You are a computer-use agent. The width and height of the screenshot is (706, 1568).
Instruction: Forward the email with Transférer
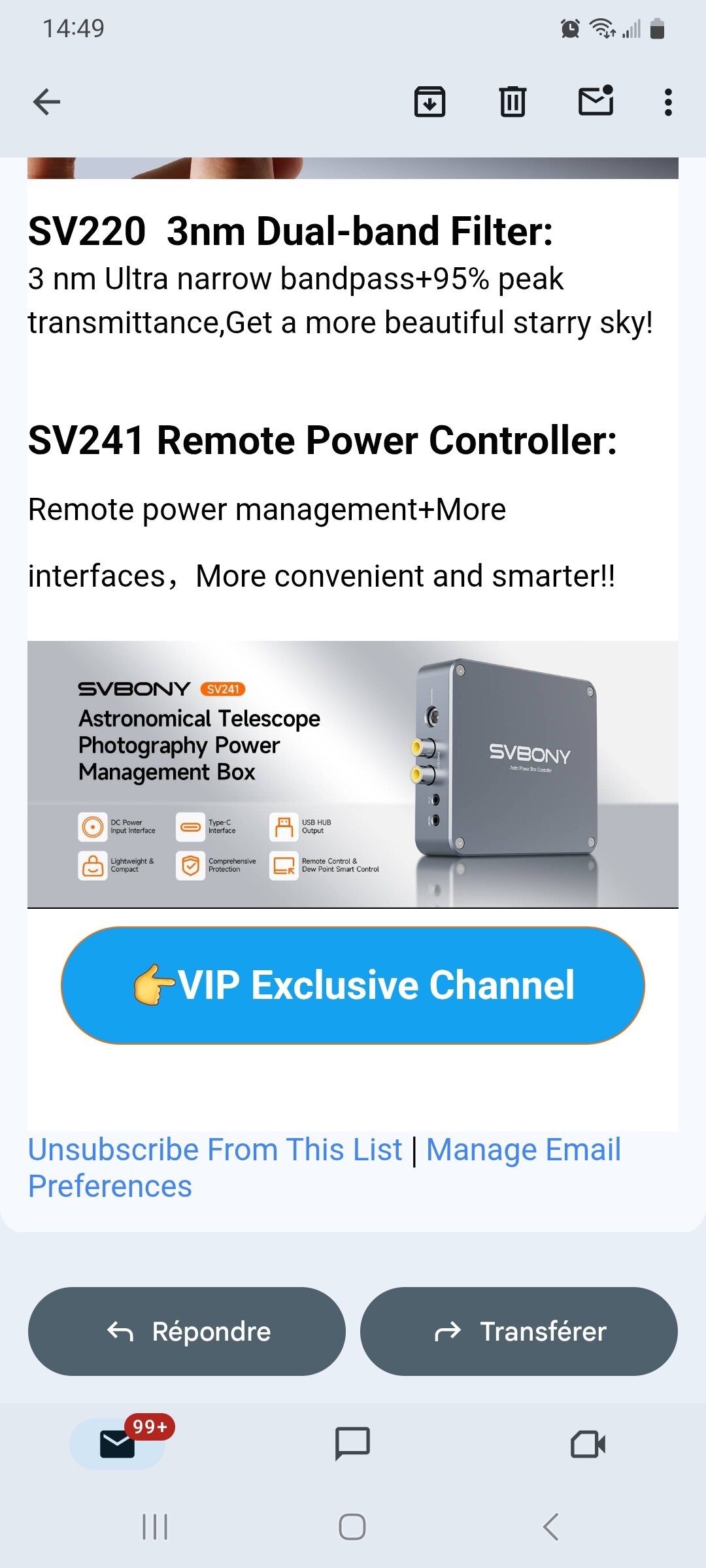point(519,1331)
